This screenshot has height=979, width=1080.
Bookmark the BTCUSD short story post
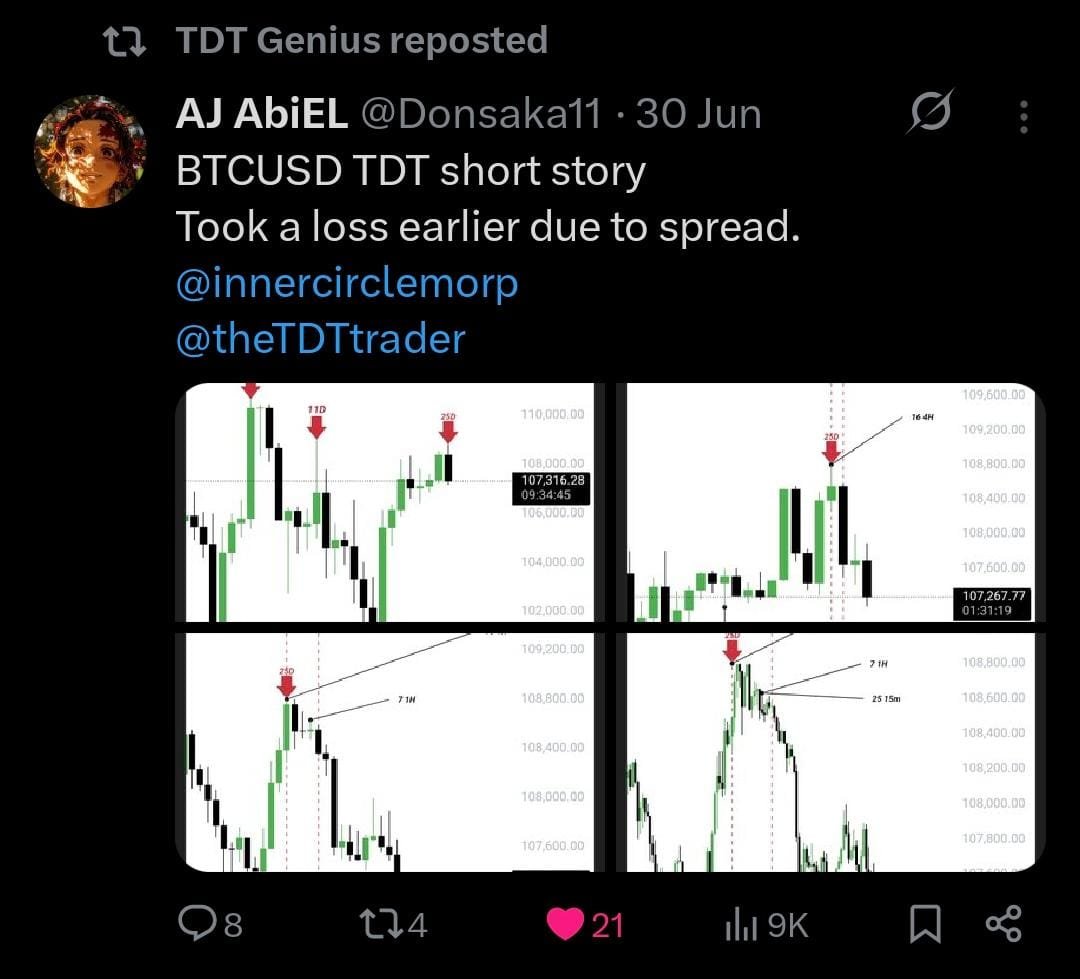tap(925, 925)
